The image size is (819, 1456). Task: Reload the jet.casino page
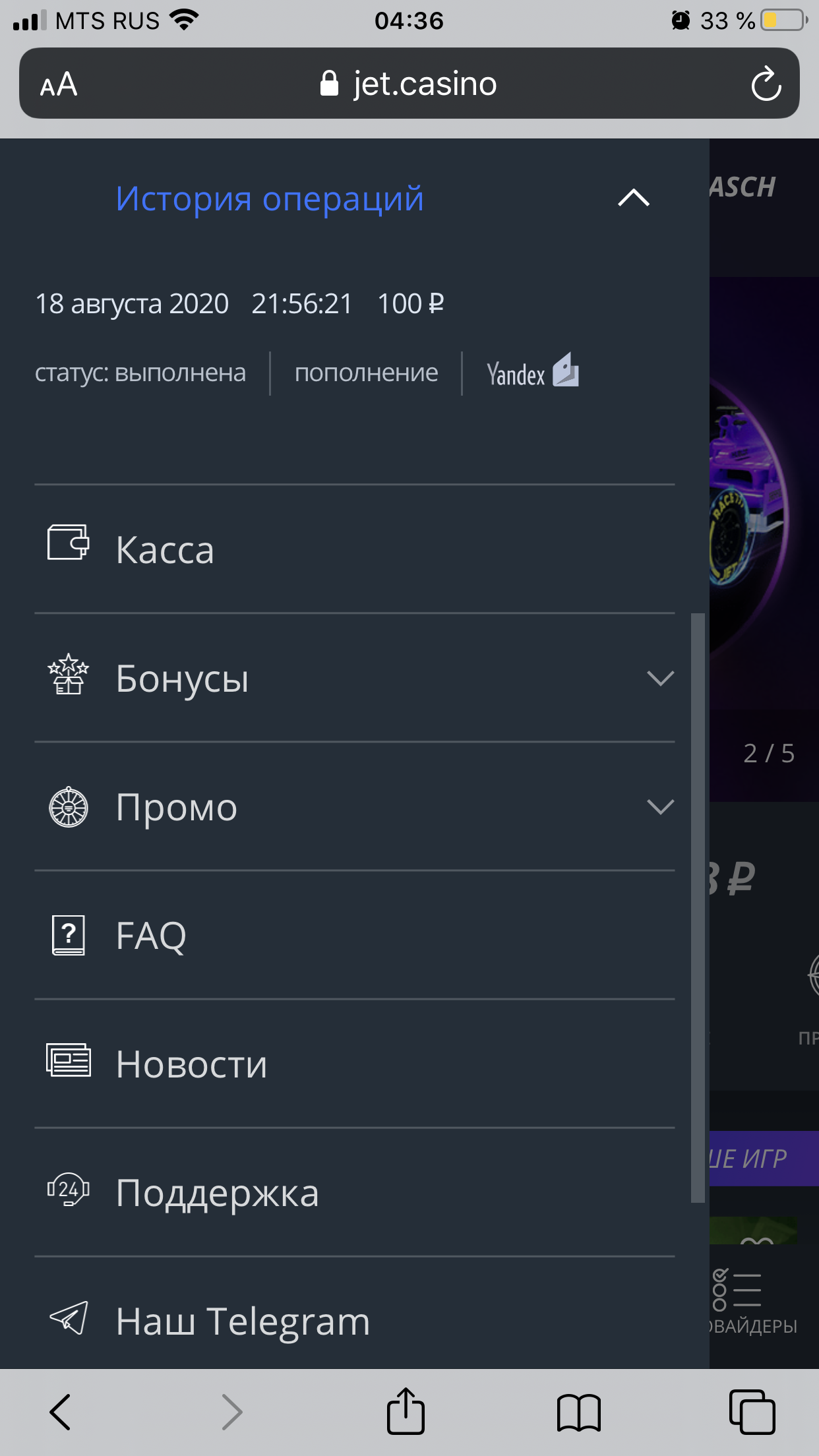(x=766, y=84)
